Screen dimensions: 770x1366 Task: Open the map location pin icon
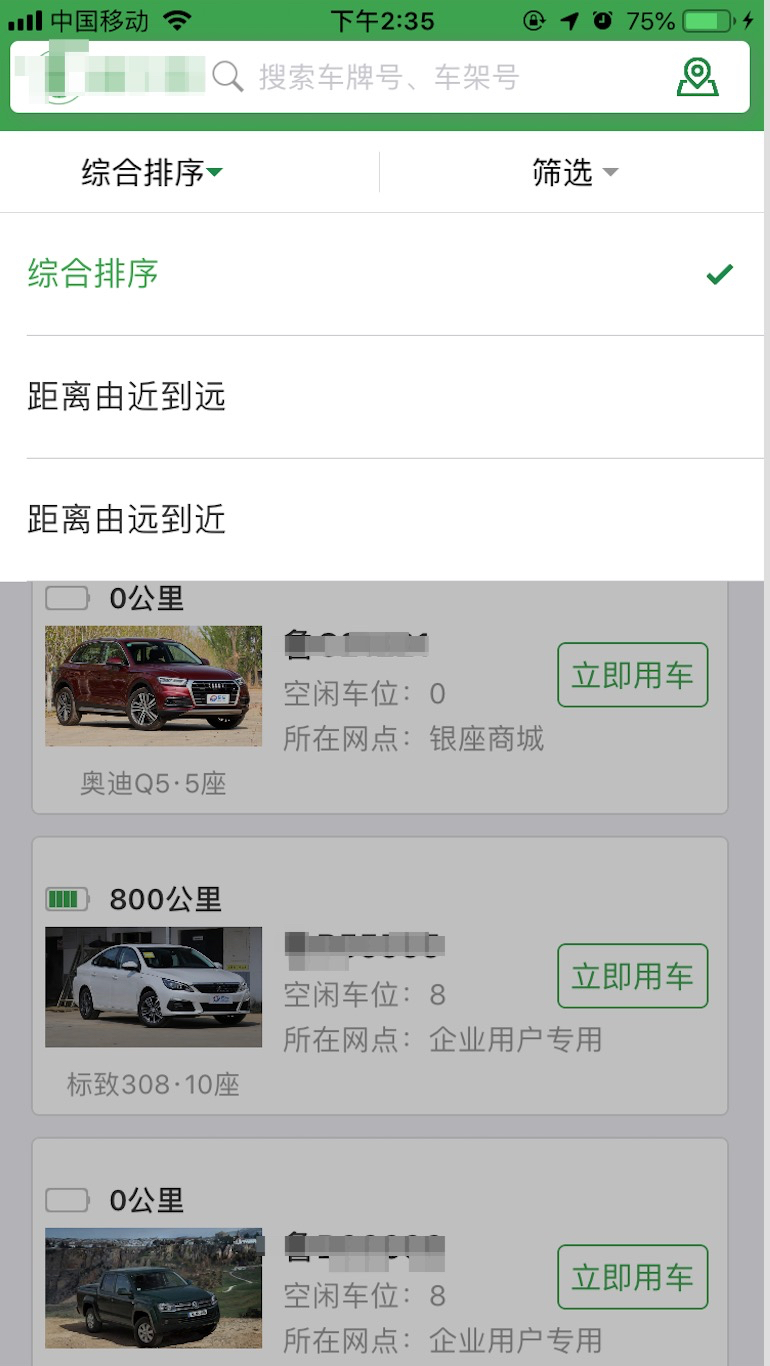click(698, 78)
